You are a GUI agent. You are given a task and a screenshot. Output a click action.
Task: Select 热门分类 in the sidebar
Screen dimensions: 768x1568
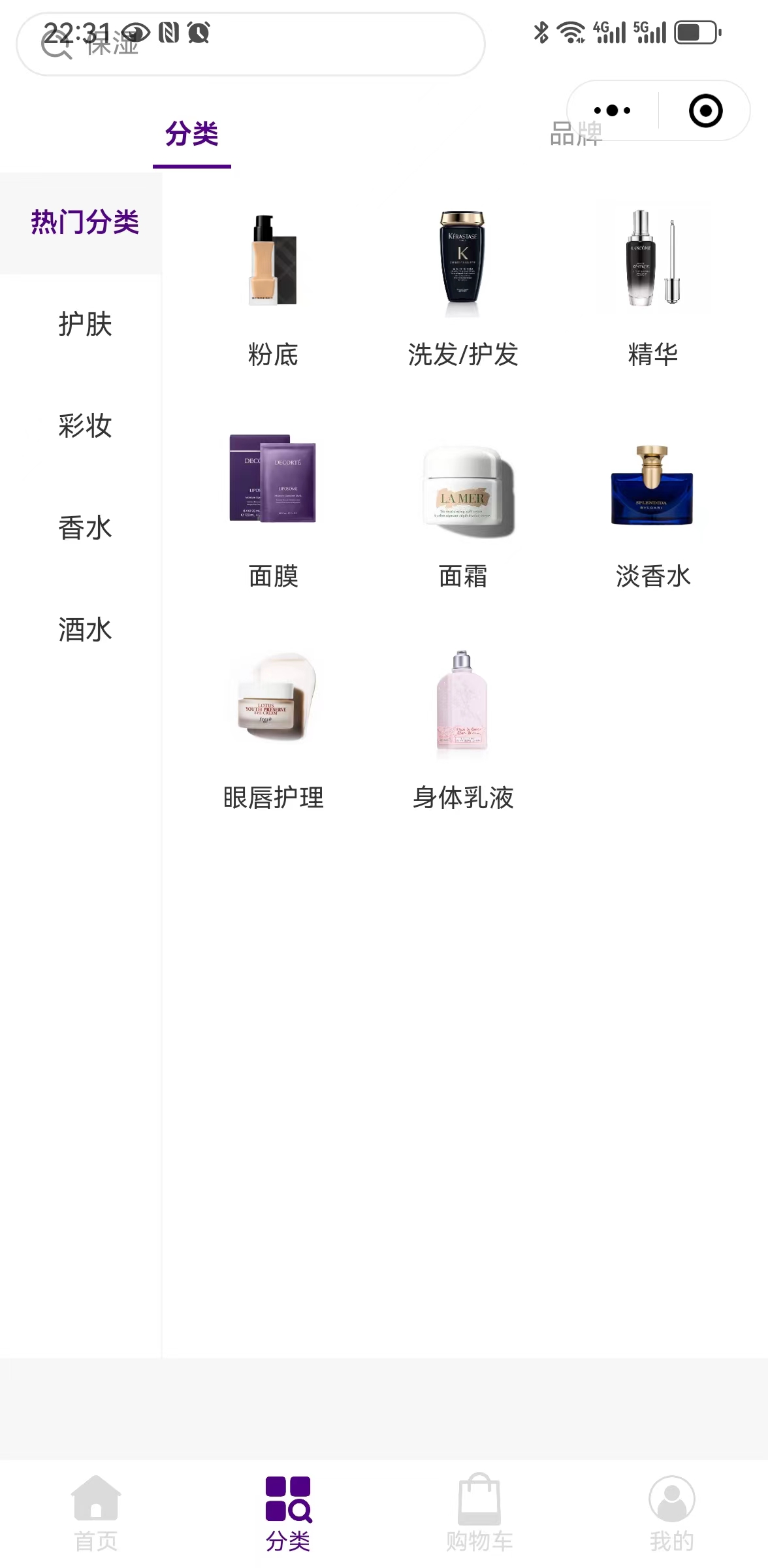[x=84, y=223]
